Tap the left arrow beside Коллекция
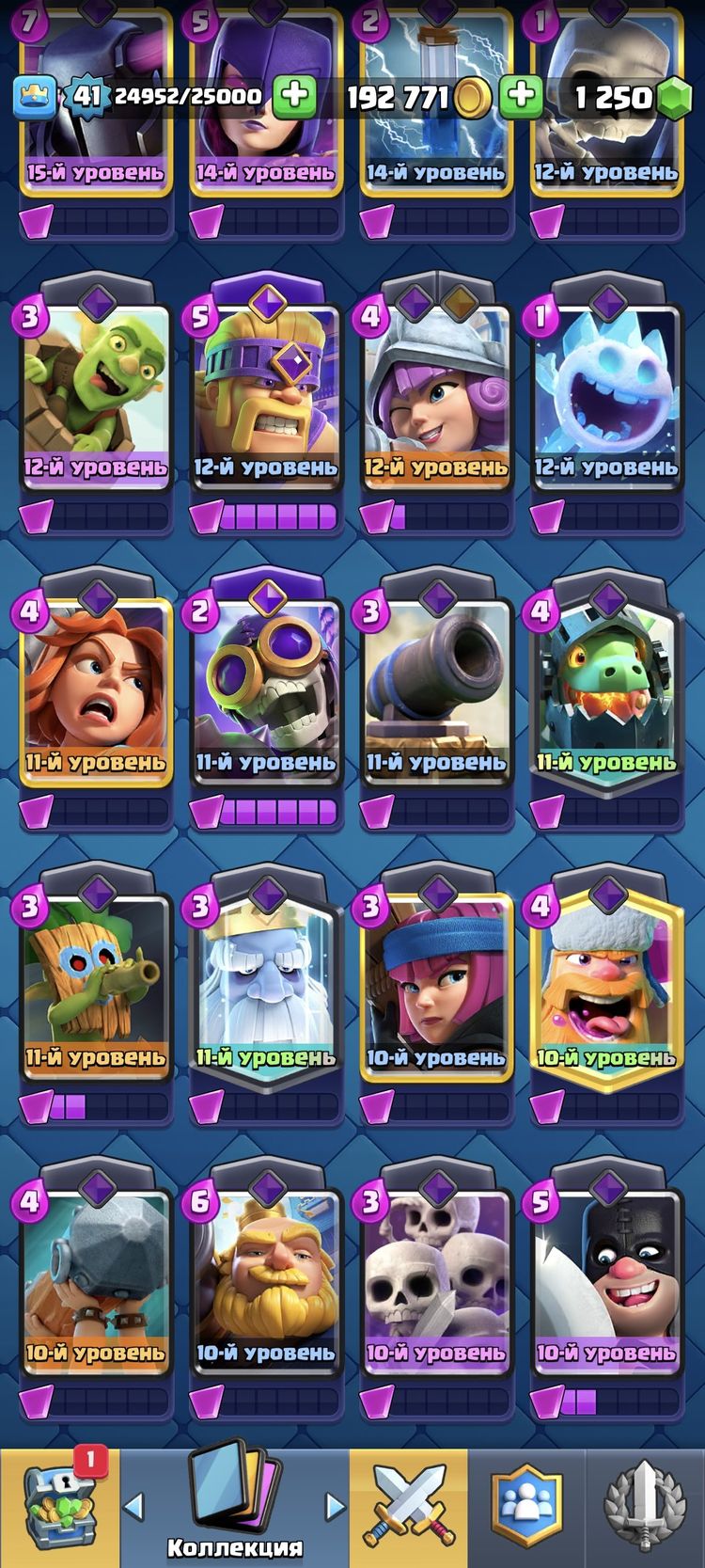Viewport: 705px width, 1568px height. pos(134,1506)
